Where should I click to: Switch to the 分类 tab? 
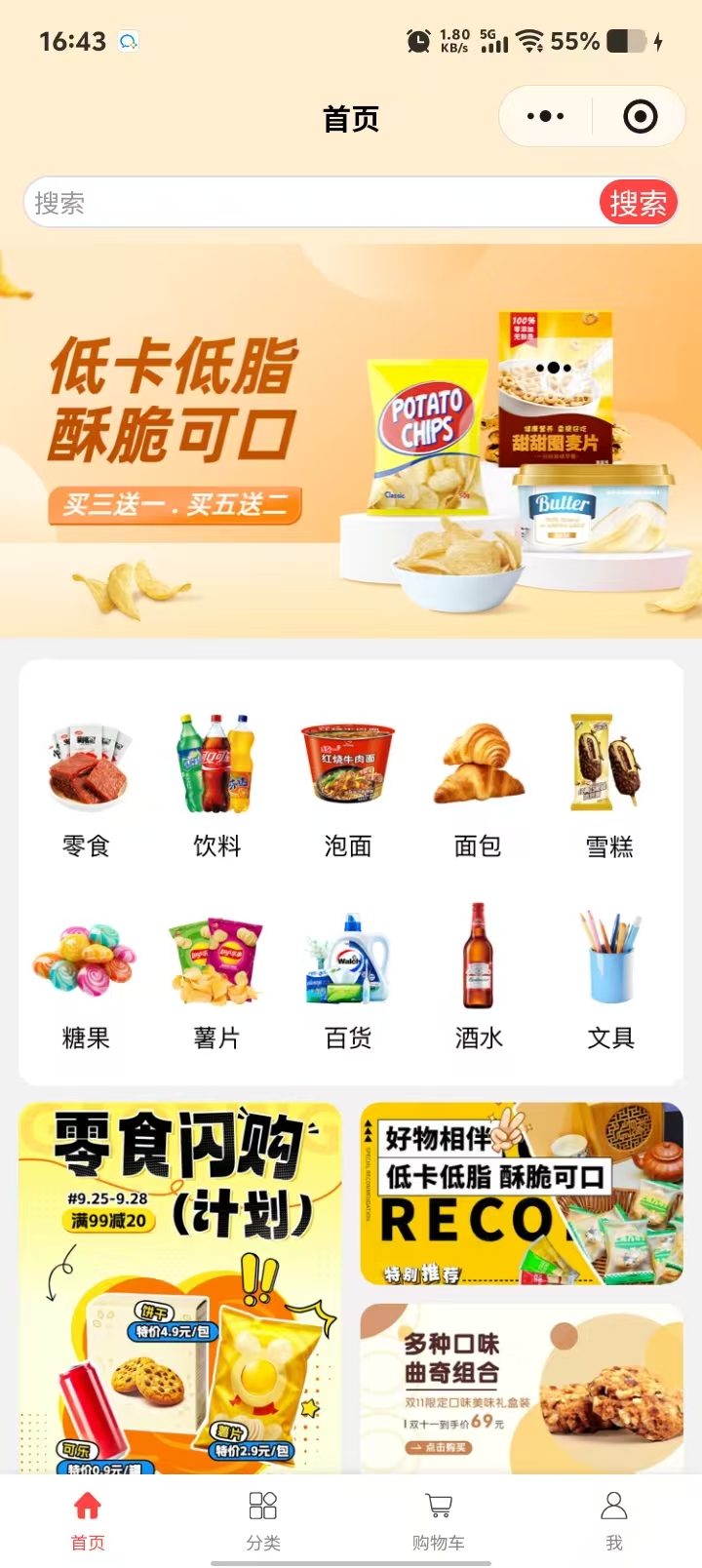tap(263, 1519)
